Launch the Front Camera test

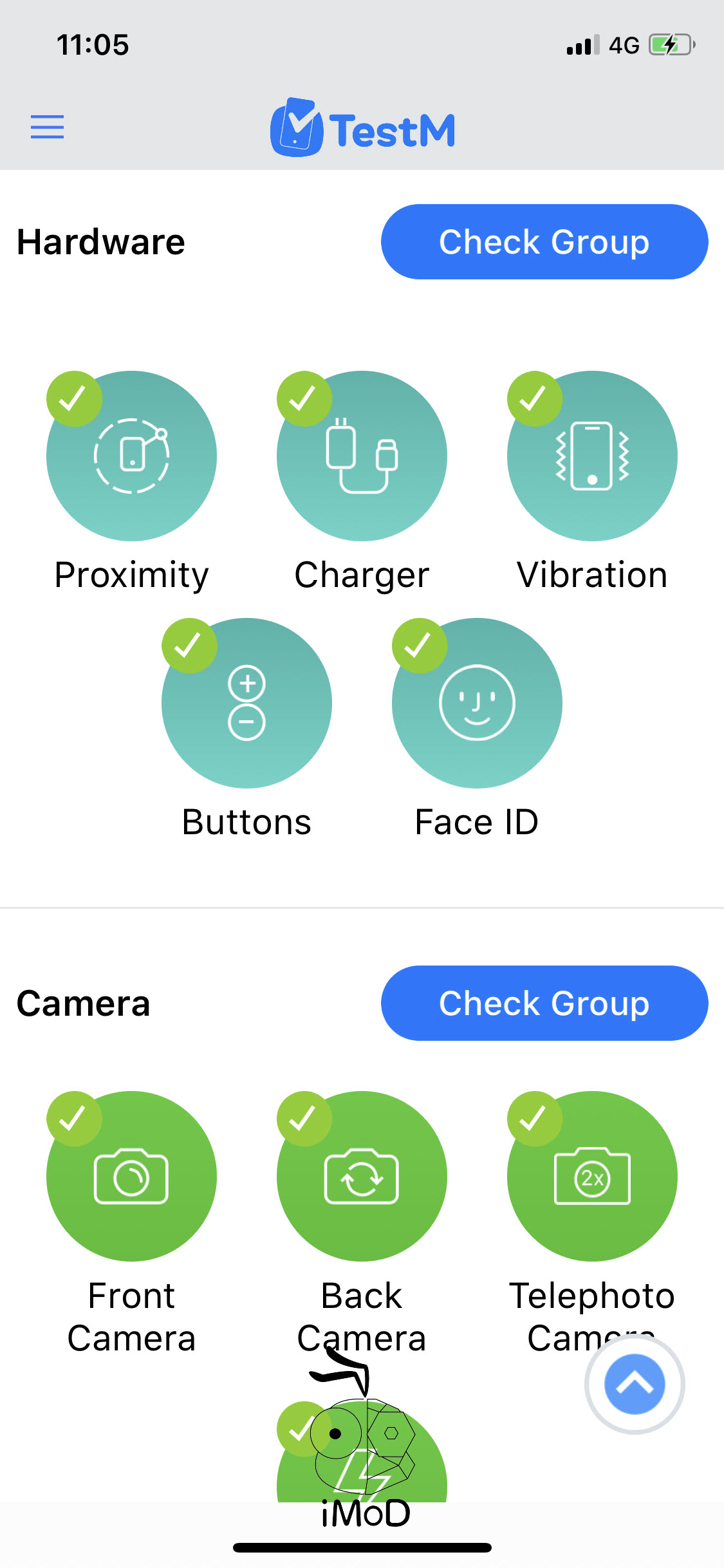(131, 1176)
